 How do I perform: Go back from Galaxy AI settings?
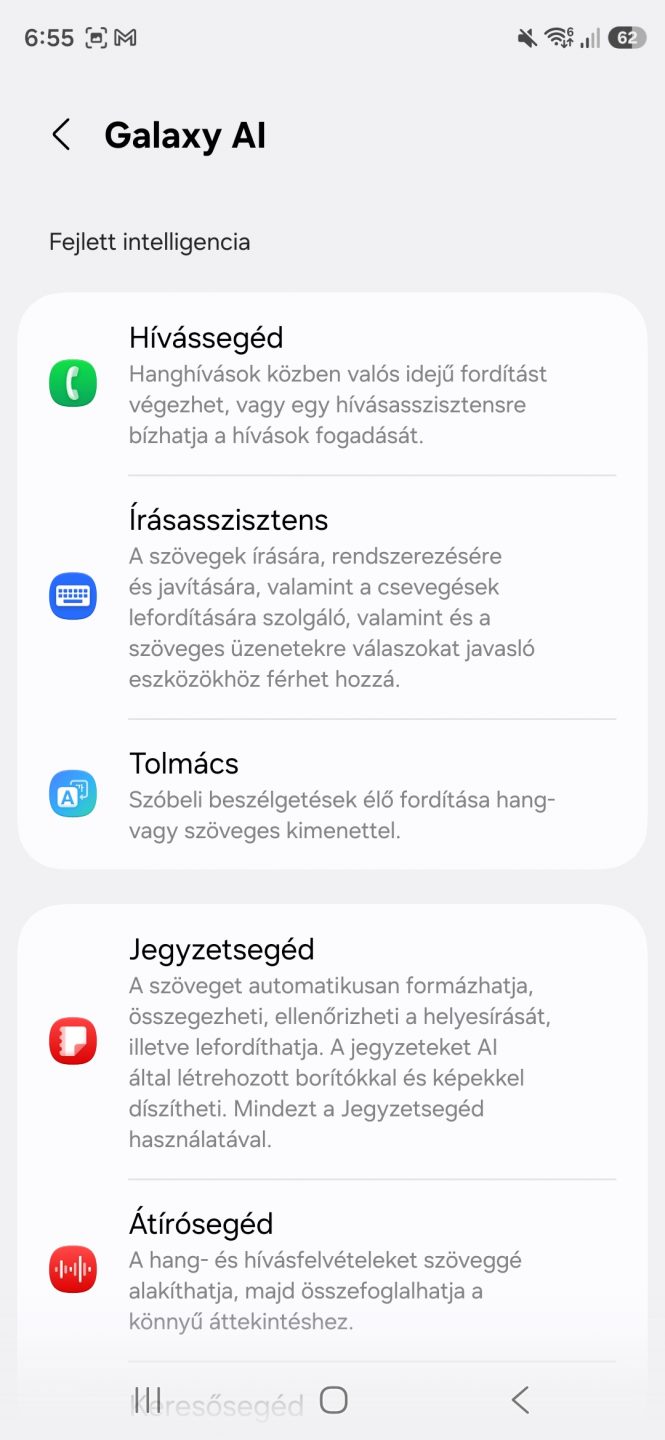coord(61,135)
